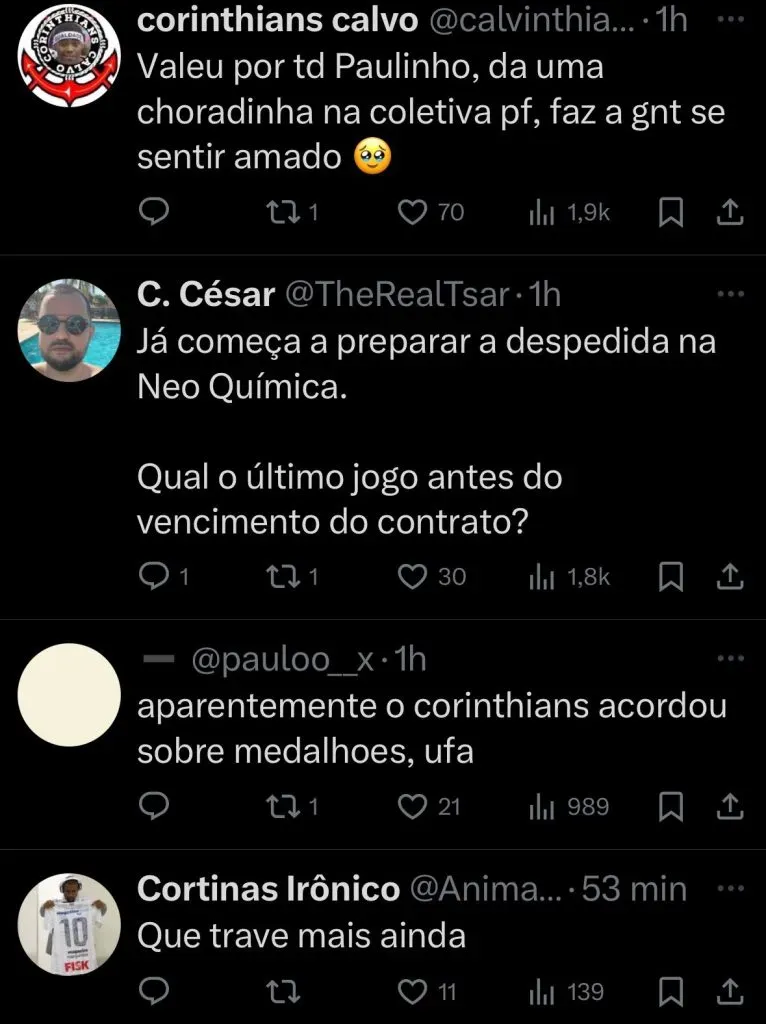Bookmark @pauloo__x's tweet
Viewport: 766px width, 1024px height.
click(x=673, y=806)
